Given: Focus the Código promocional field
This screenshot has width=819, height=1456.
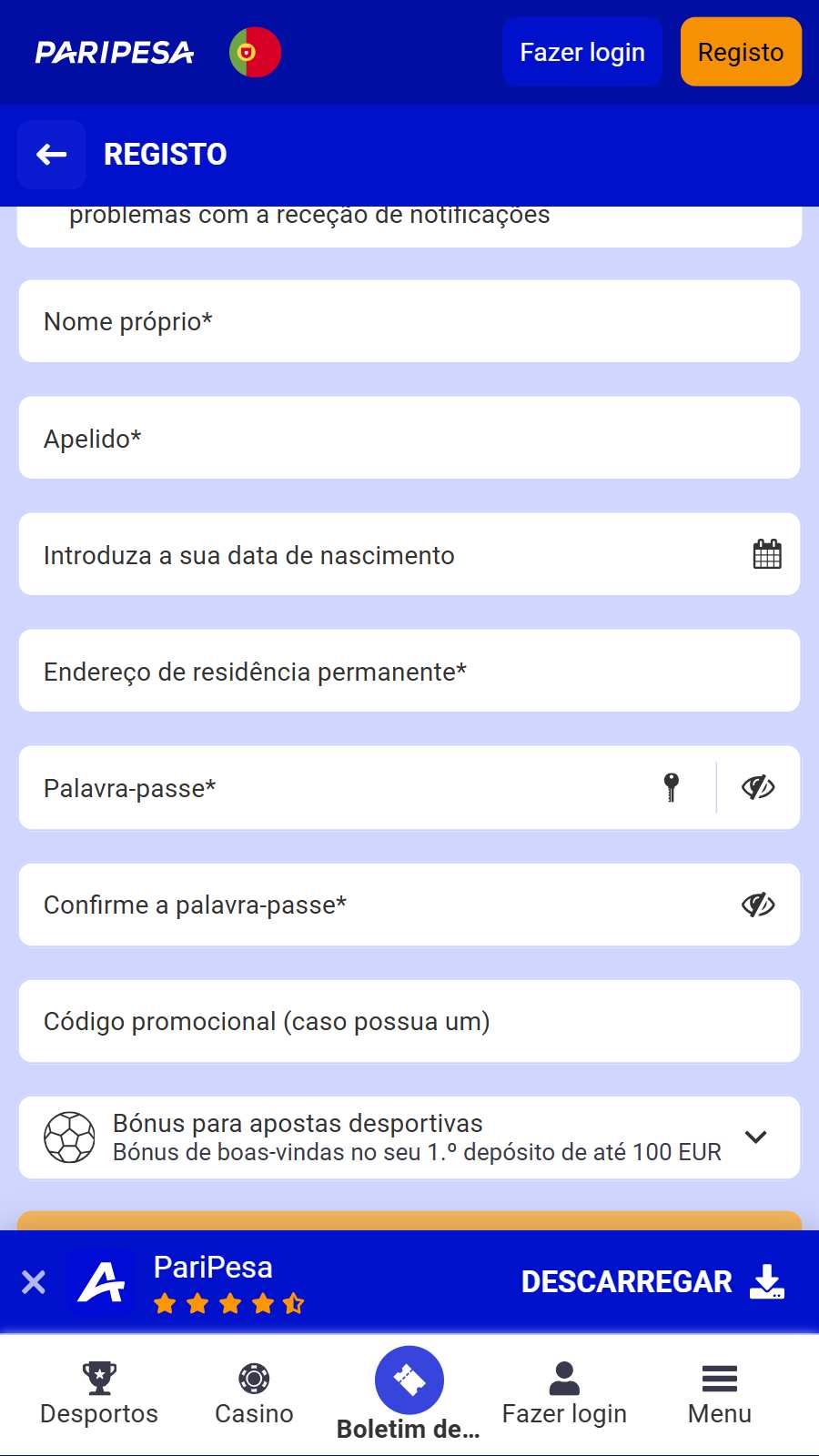Looking at the screenshot, I should point(409,1021).
